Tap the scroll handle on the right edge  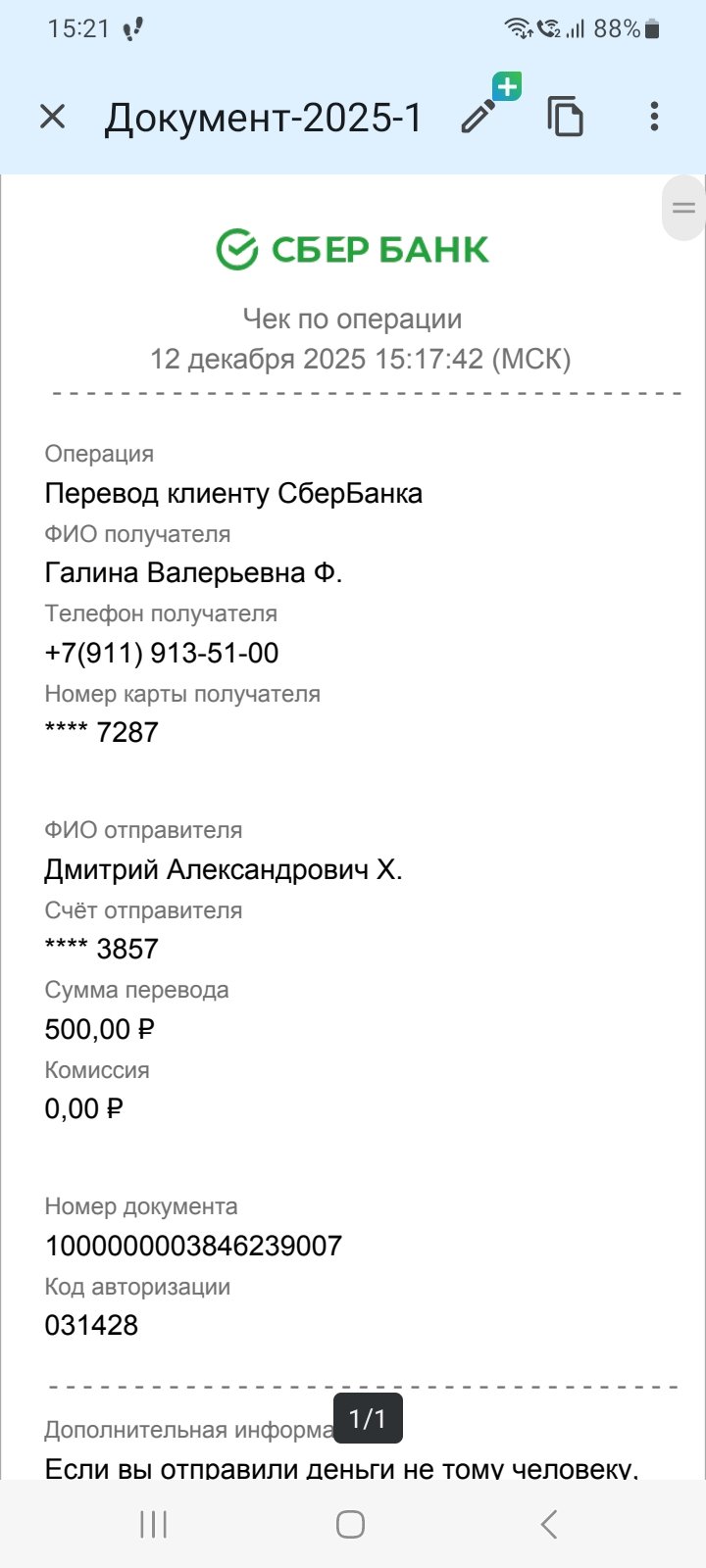tap(683, 208)
